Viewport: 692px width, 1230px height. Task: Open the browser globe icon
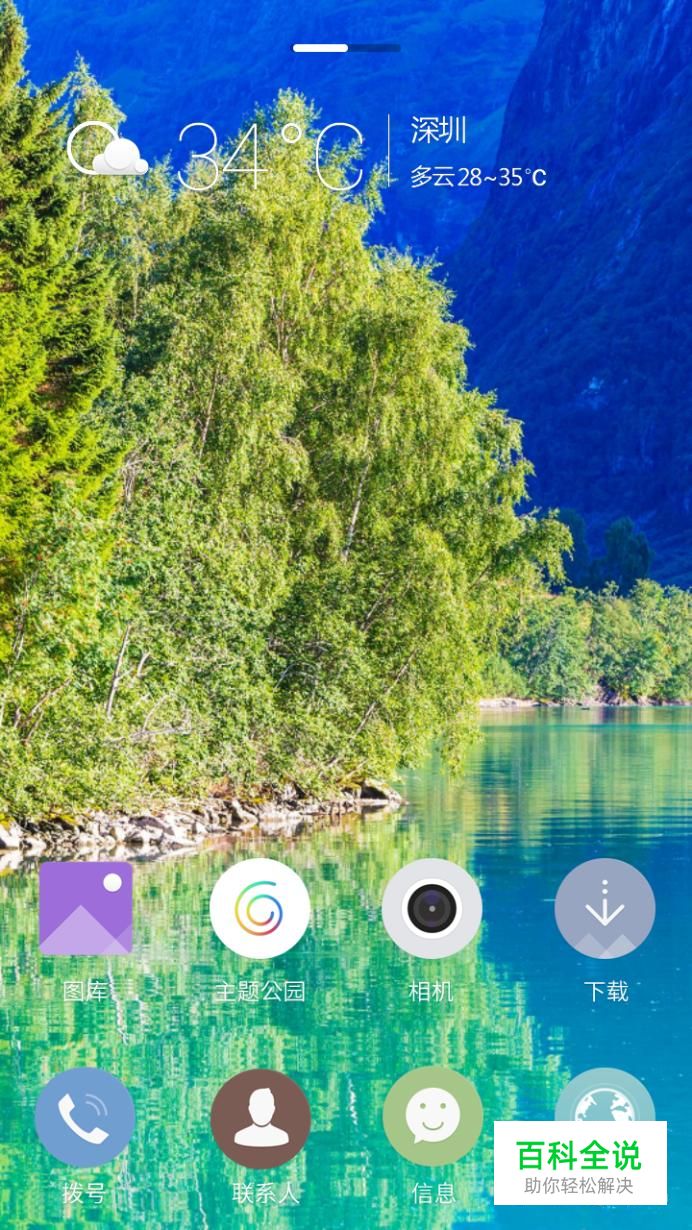(x=605, y=1095)
